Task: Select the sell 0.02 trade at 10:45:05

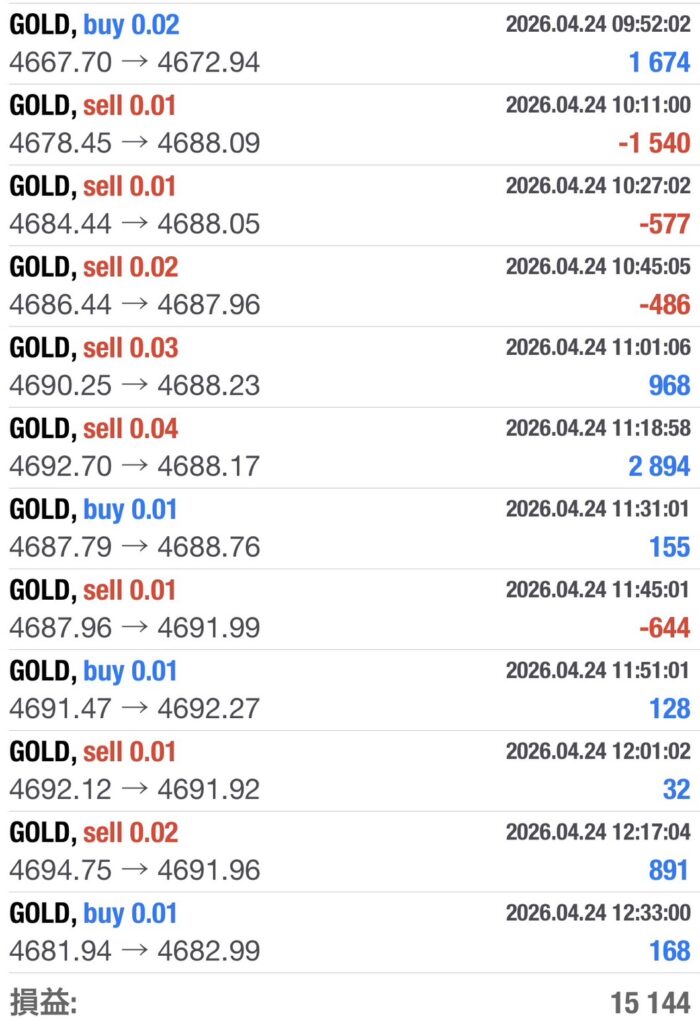Action: 350,286
